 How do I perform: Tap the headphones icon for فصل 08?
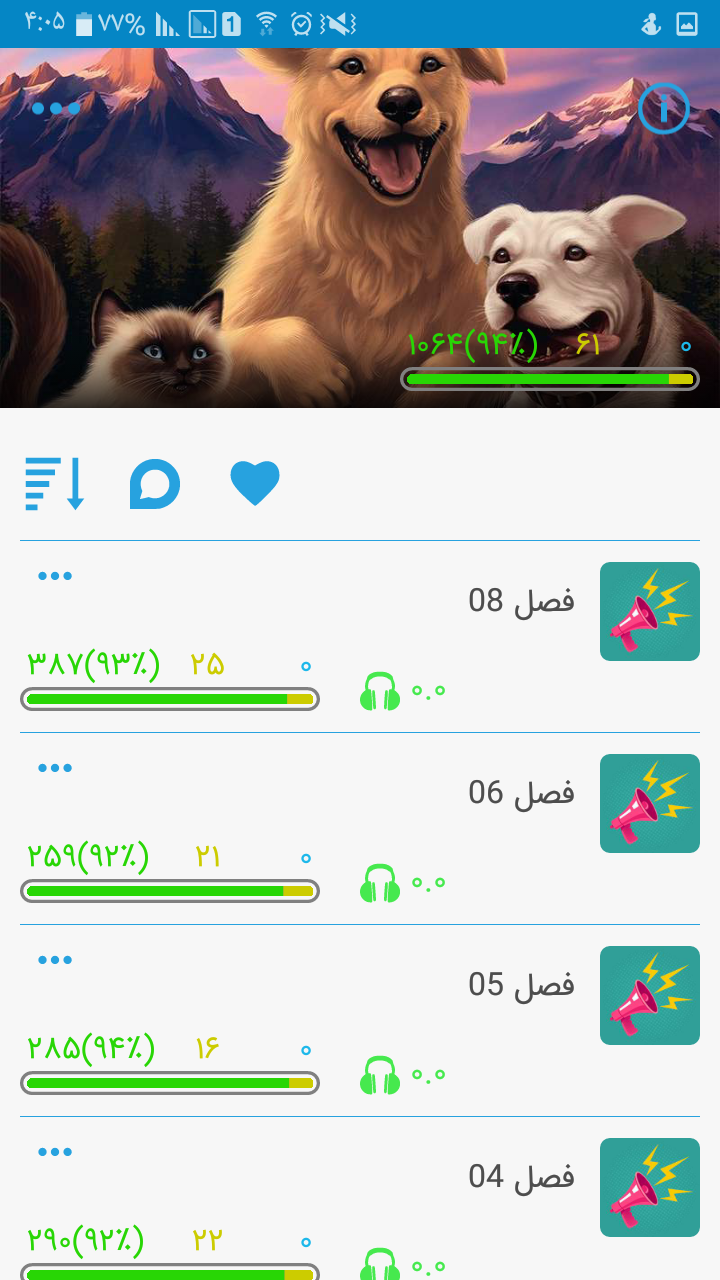coord(380,692)
